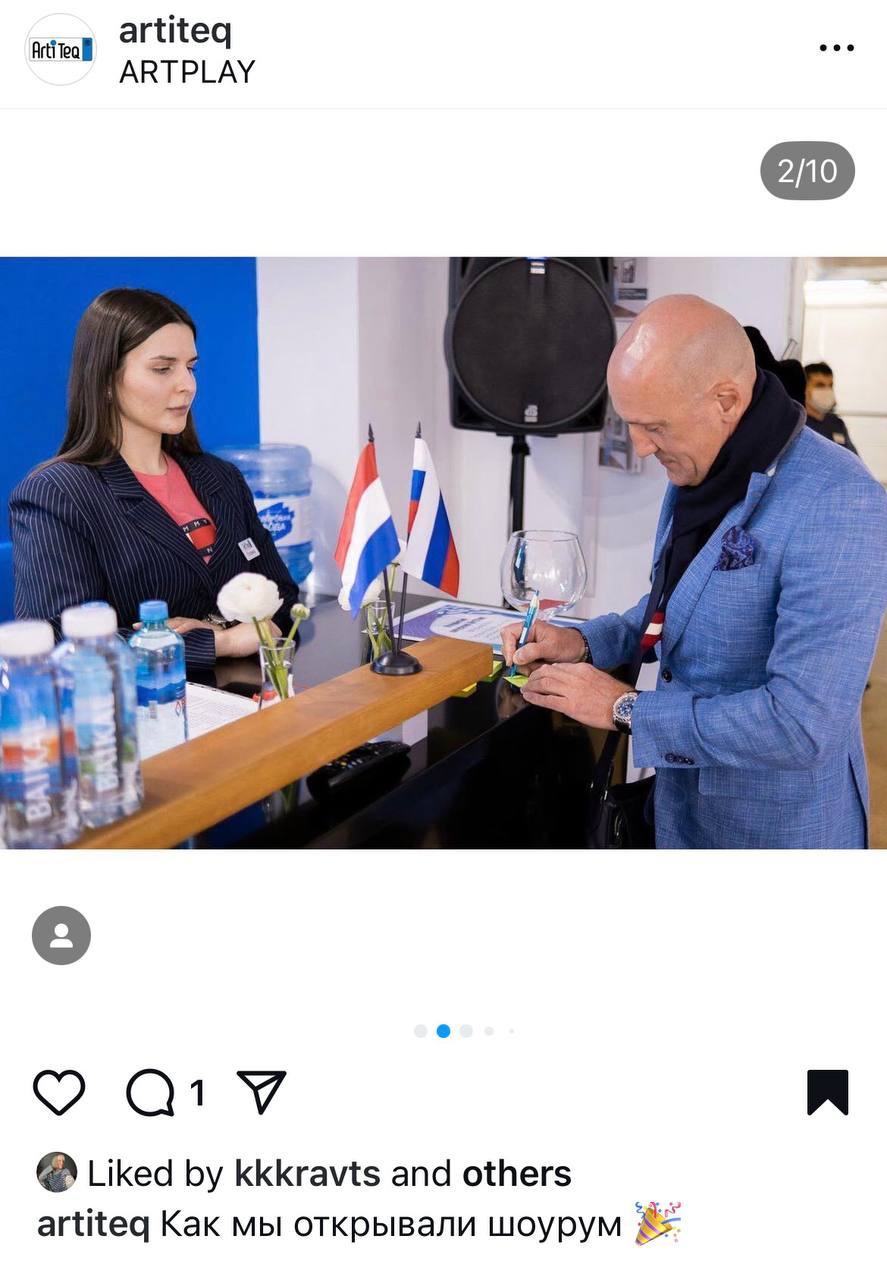Image resolution: width=887 pixels, height=1280 pixels.
Task: Open the artiteq username in the header
Action: pyautogui.click(x=175, y=31)
